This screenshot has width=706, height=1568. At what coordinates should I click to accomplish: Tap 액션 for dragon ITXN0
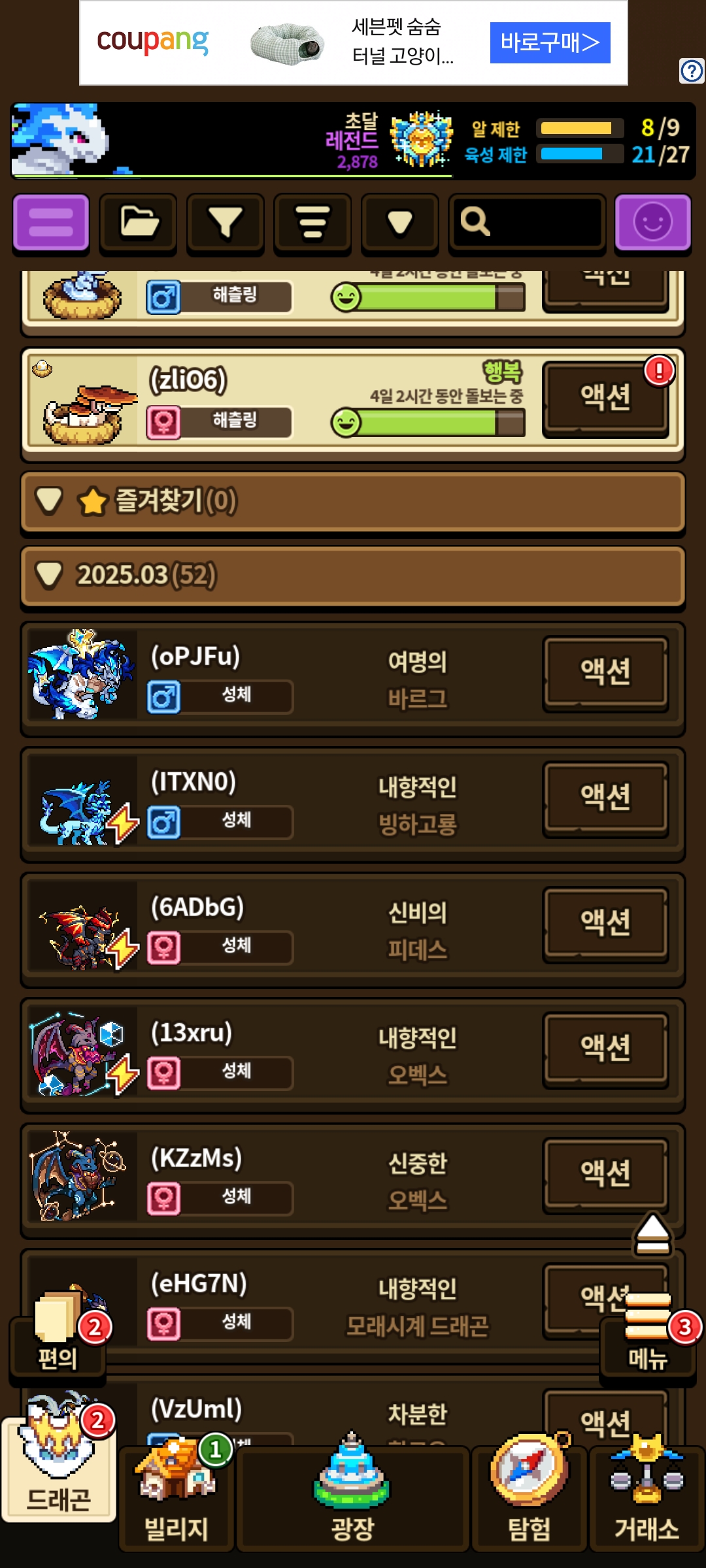pyautogui.click(x=606, y=798)
